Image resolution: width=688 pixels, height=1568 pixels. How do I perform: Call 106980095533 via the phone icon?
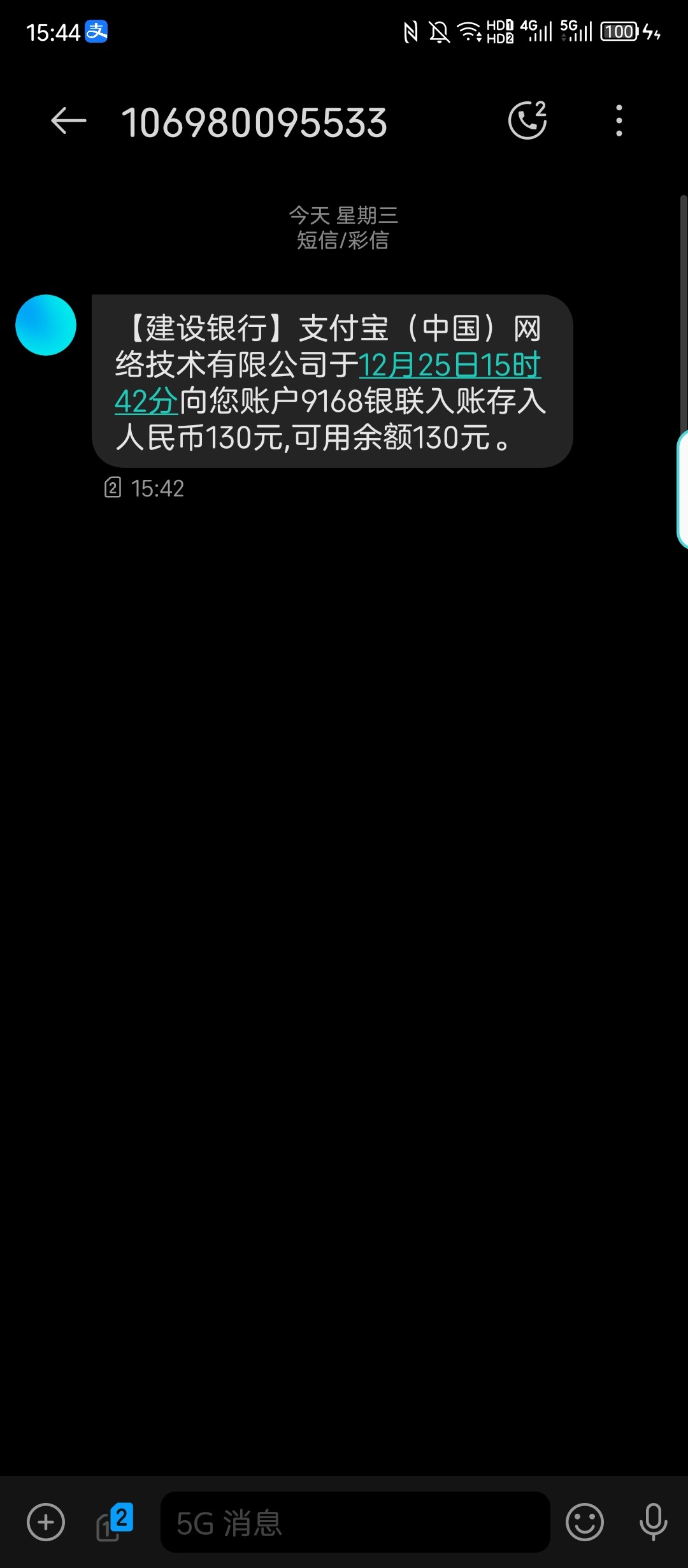coord(527,120)
